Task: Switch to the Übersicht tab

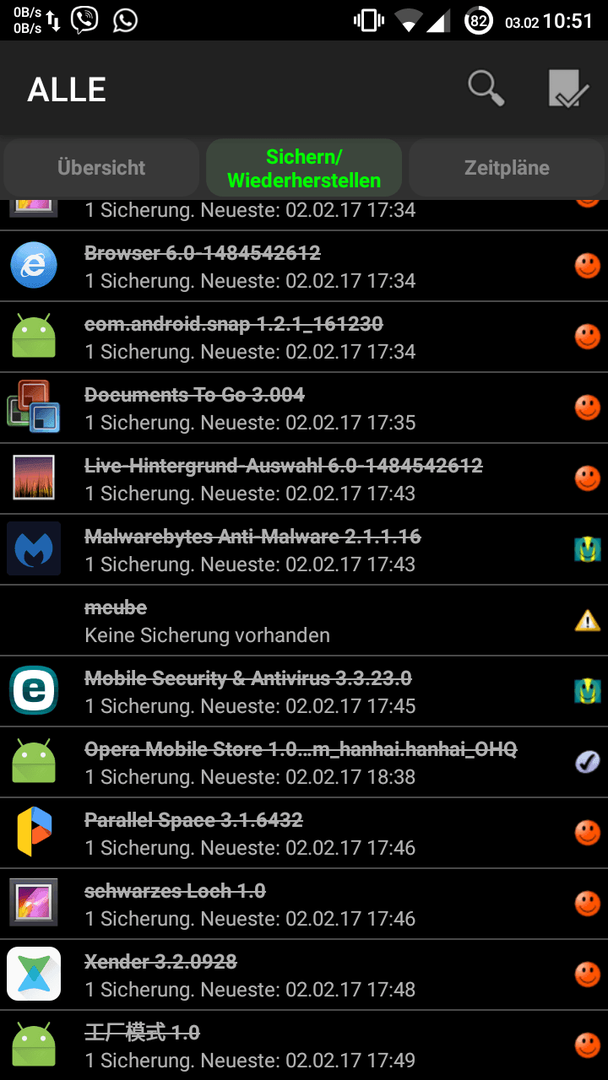Action: pyautogui.click(x=101, y=167)
